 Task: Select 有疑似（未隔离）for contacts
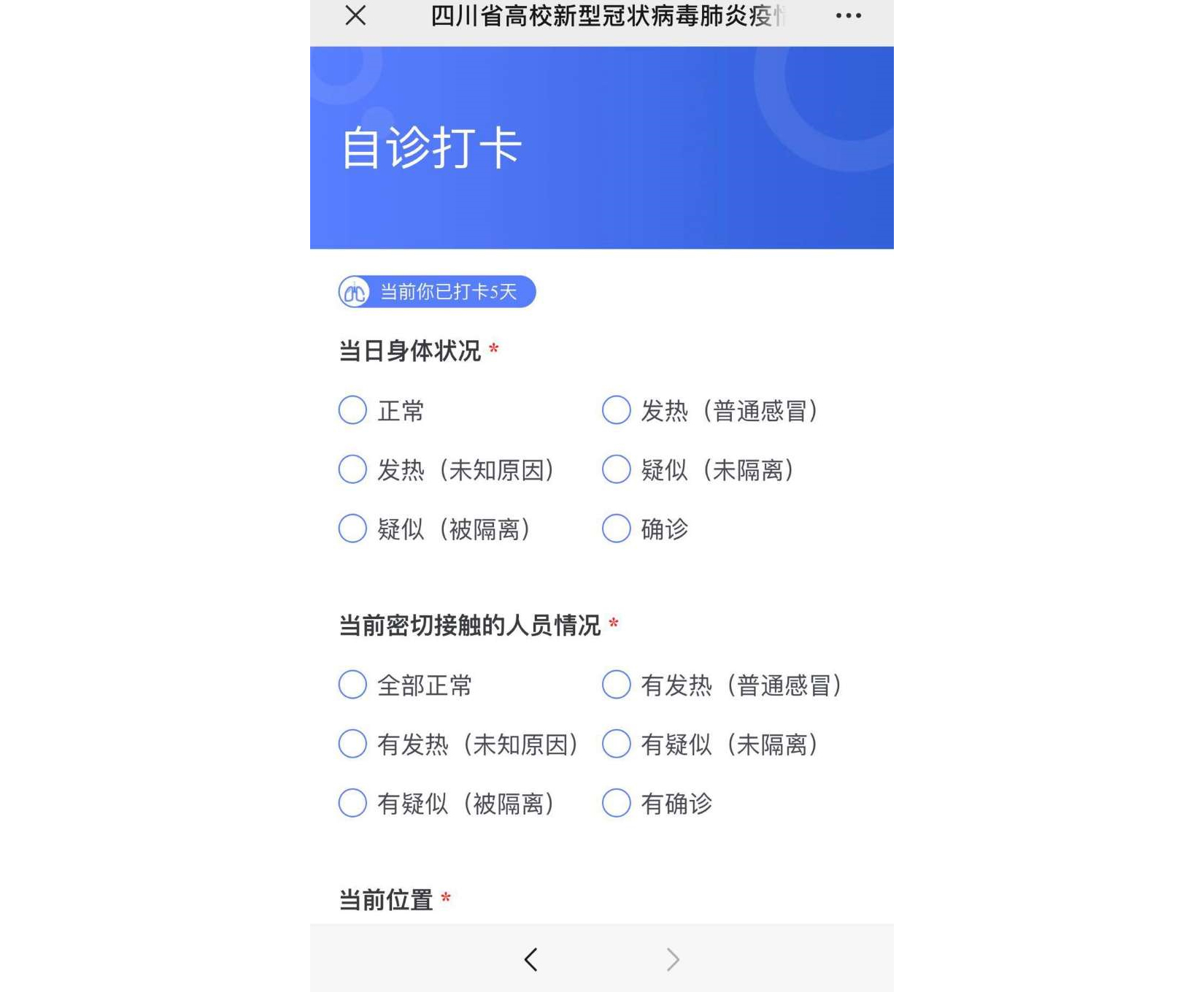click(x=617, y=744)
